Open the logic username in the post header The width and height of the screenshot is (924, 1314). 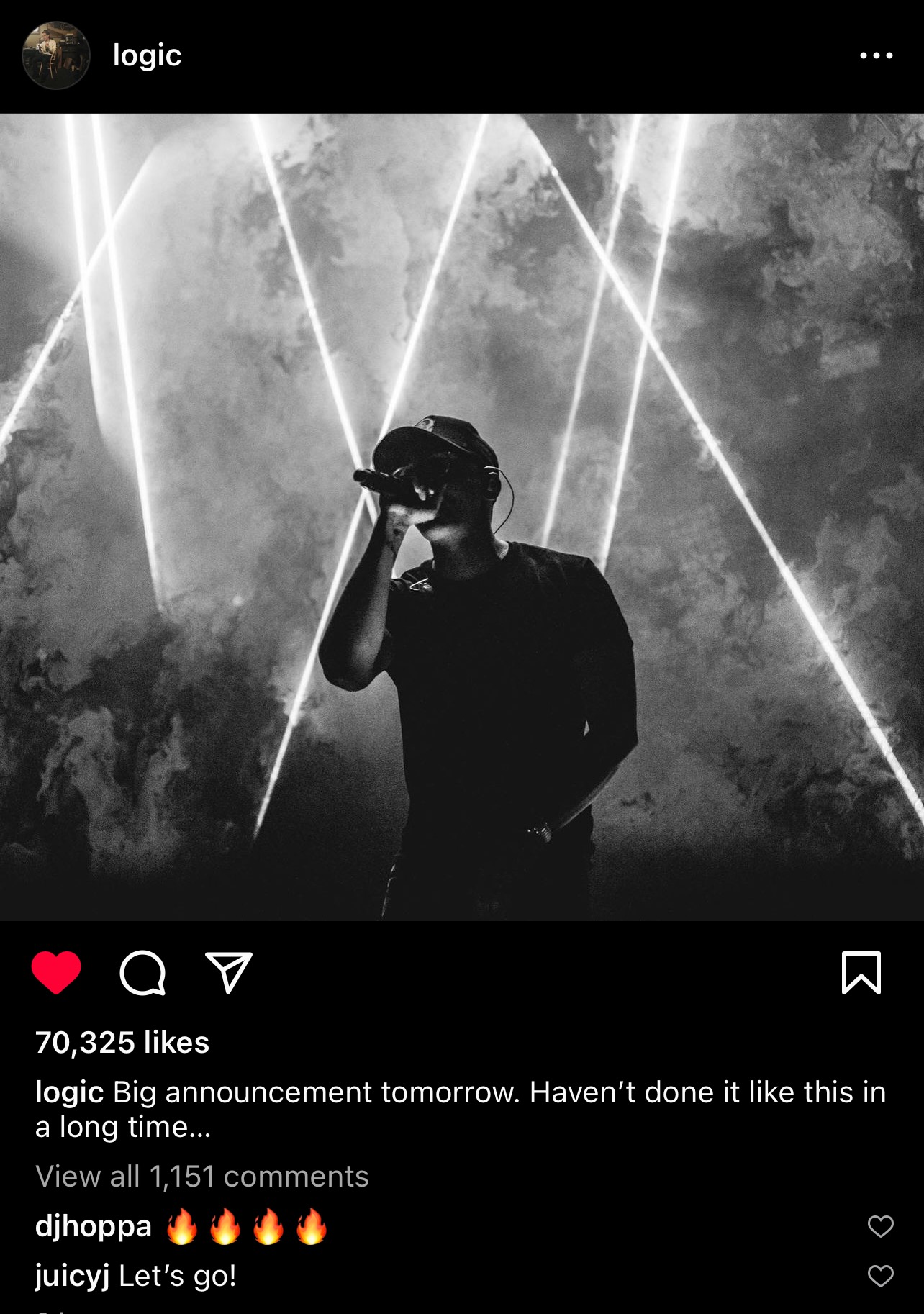coord(147,55)
